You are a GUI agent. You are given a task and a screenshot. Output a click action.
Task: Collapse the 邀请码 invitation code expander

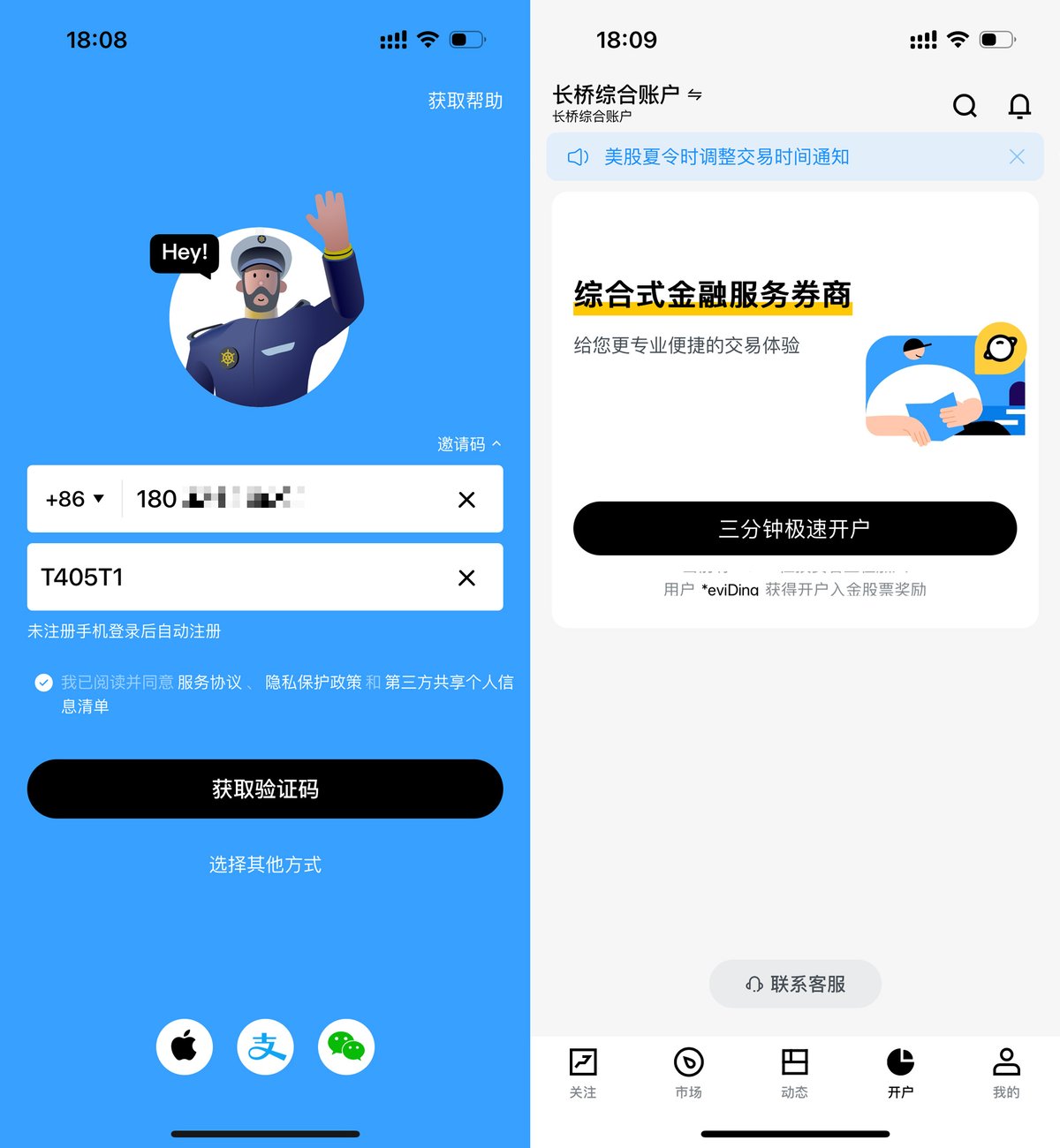coord(469,444)
